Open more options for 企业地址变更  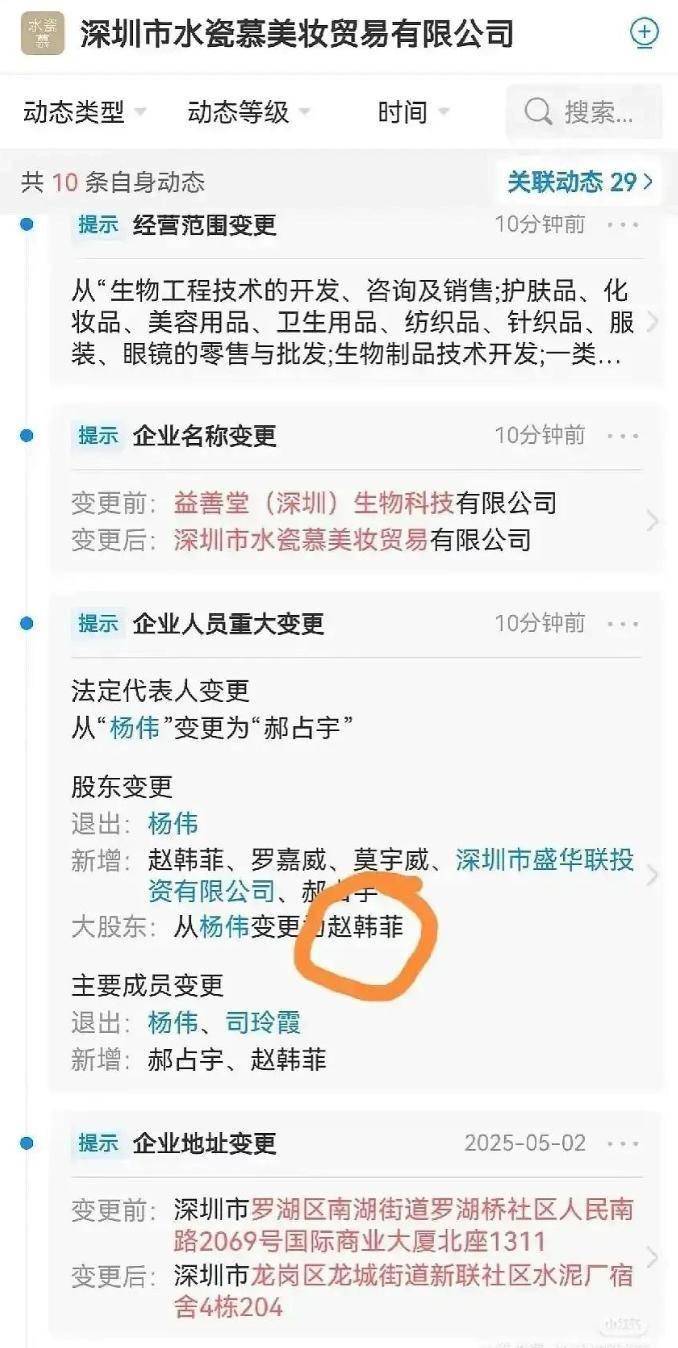[x=622, y=1143]
